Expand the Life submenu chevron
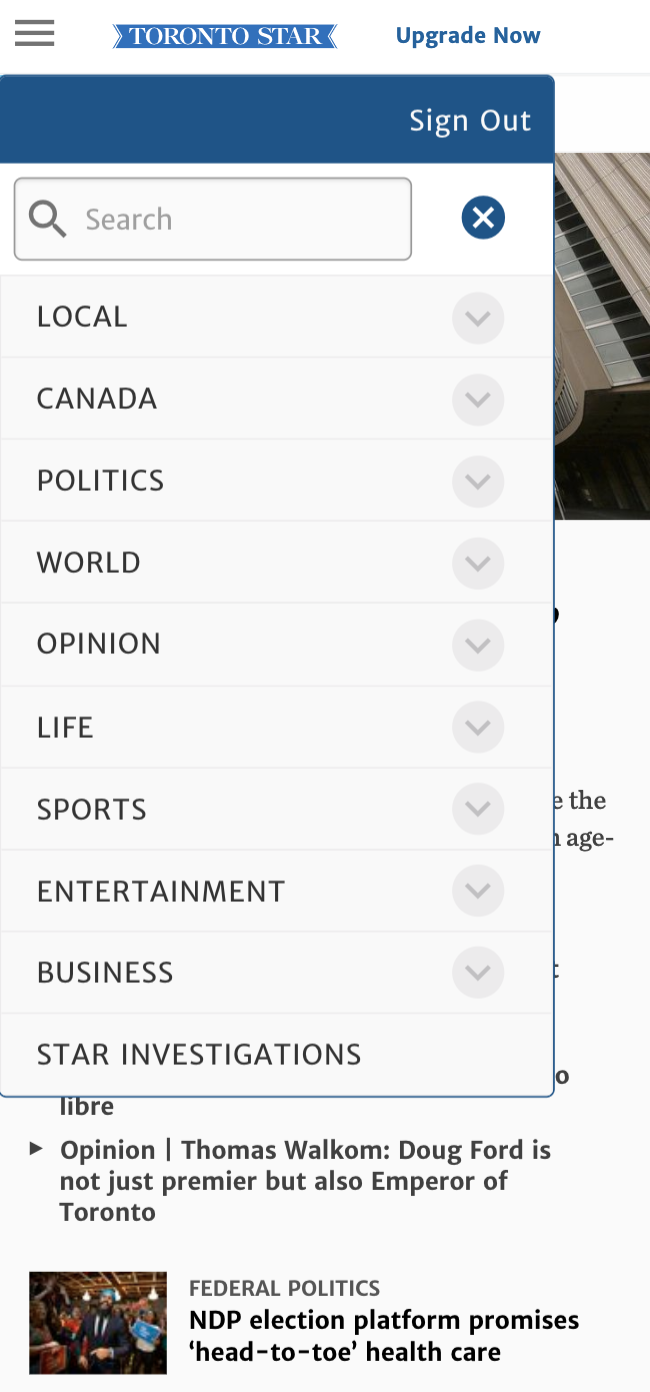The image size is (650, 1392). coord(478,727)
